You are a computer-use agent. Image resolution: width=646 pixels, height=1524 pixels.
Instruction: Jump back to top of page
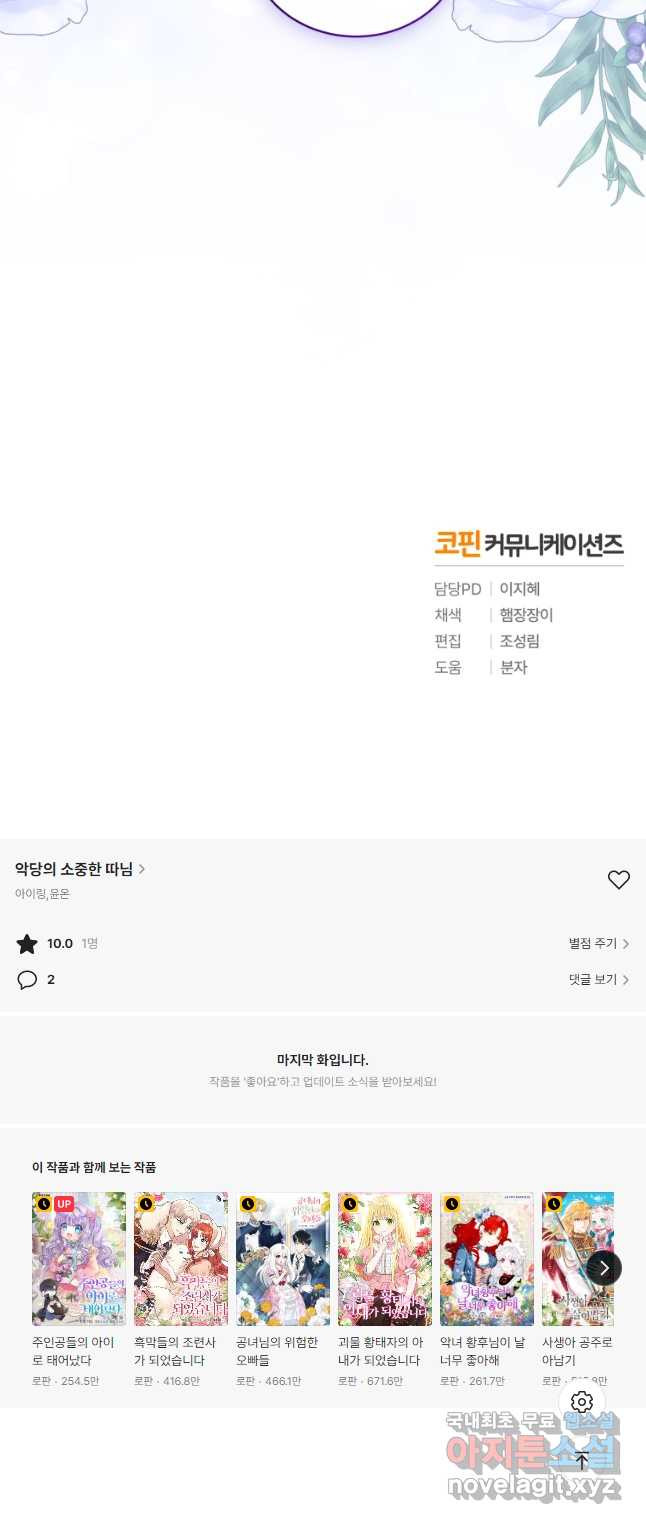pos(582,1460)
